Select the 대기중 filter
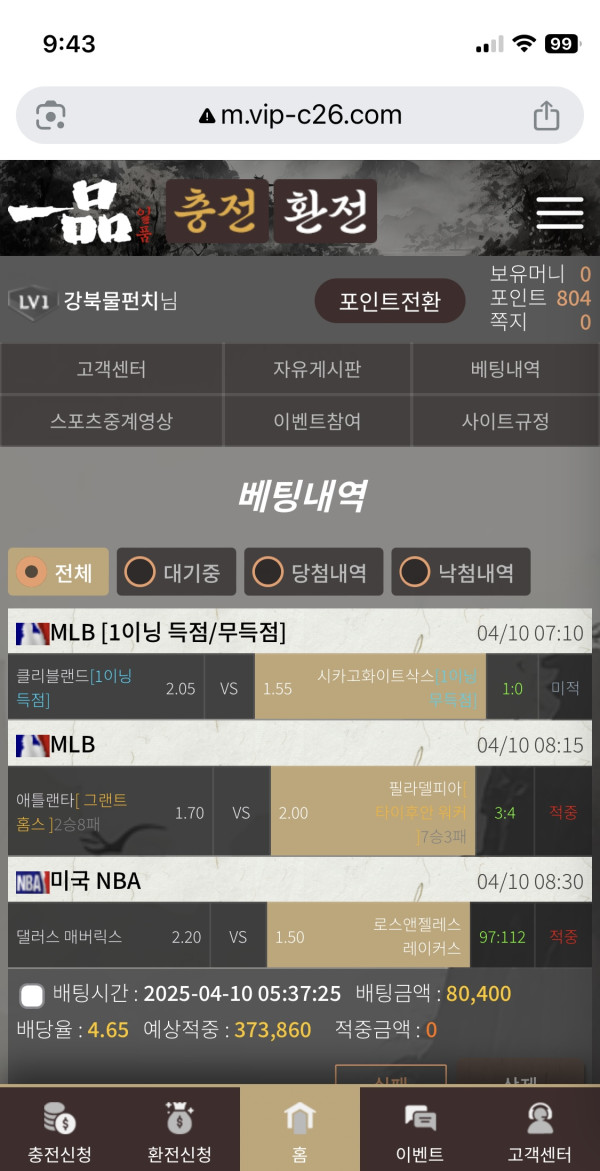 point(176,572)
